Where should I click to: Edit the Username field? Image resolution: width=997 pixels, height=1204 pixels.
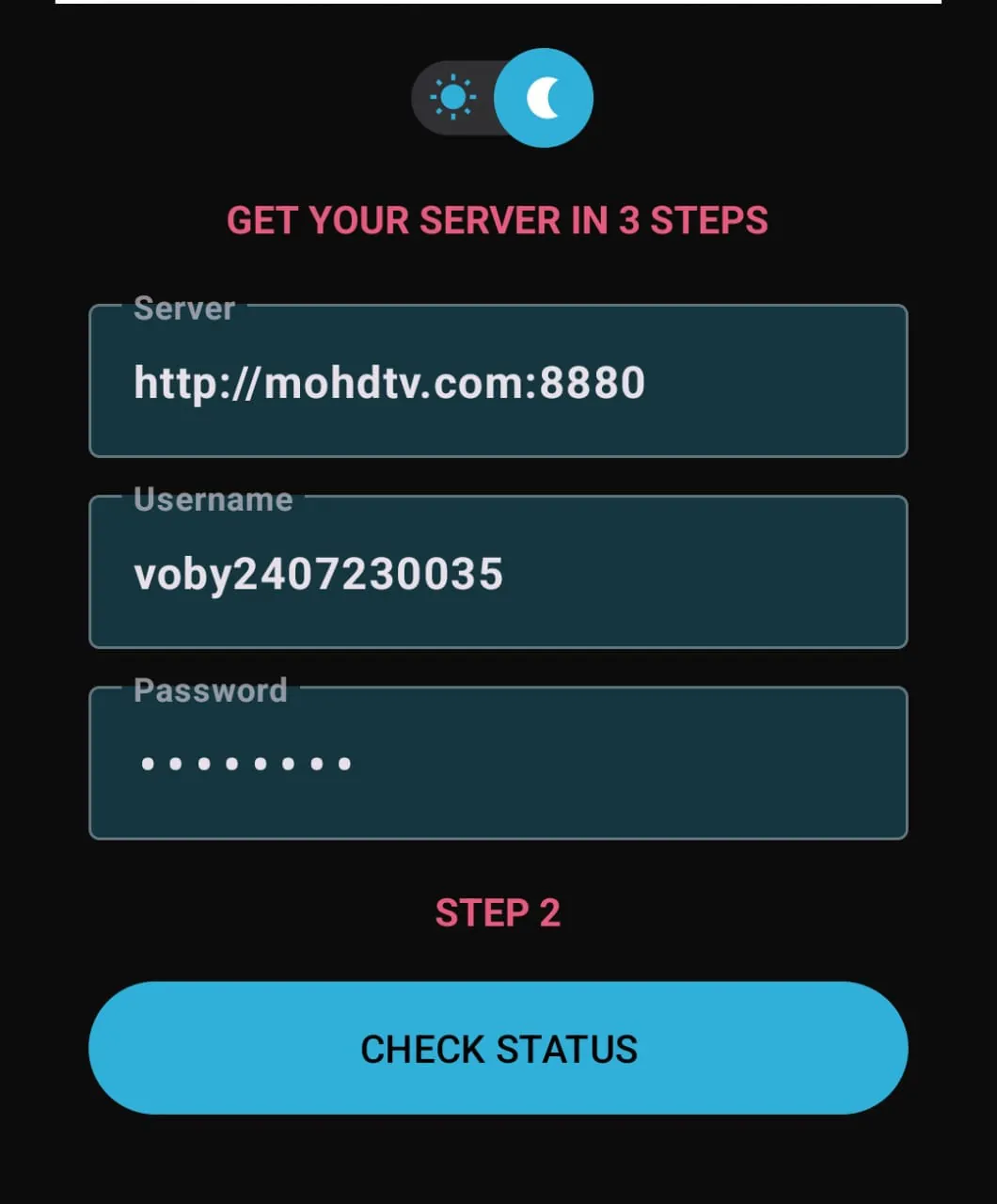pos(498,573)
